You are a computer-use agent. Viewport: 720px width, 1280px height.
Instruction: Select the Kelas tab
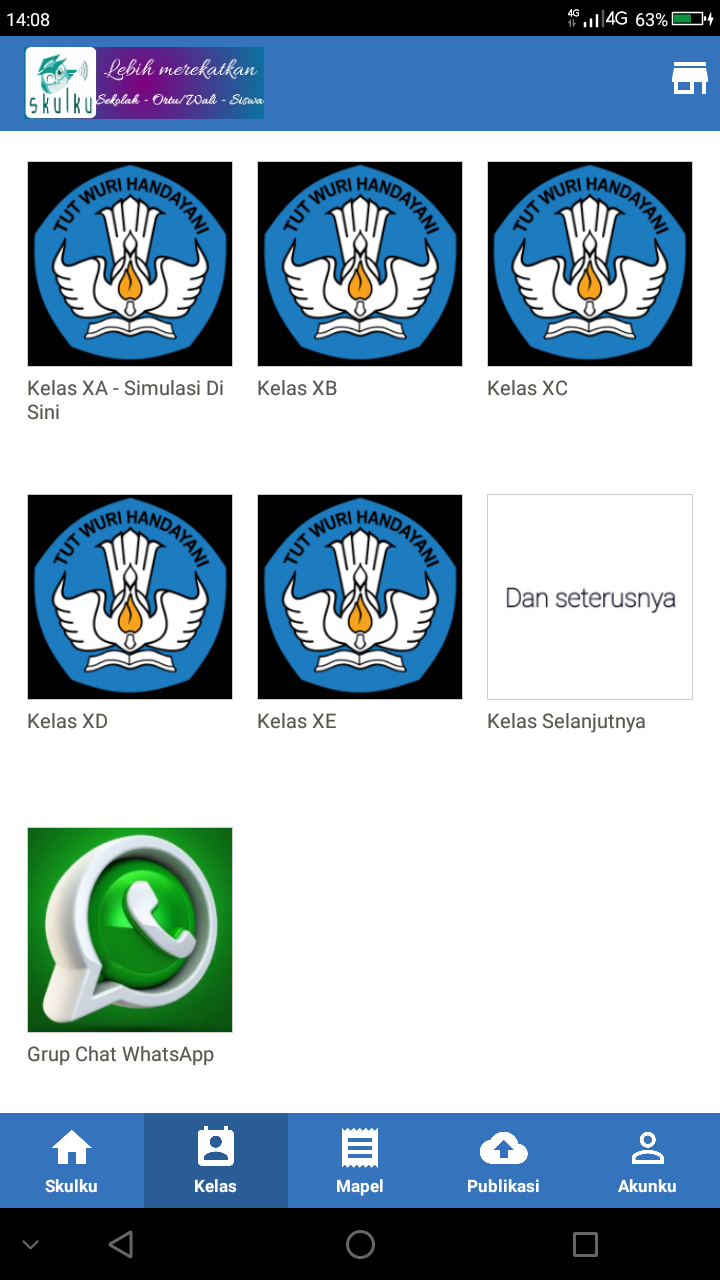pyautogui.click(x=216, y=1161)
